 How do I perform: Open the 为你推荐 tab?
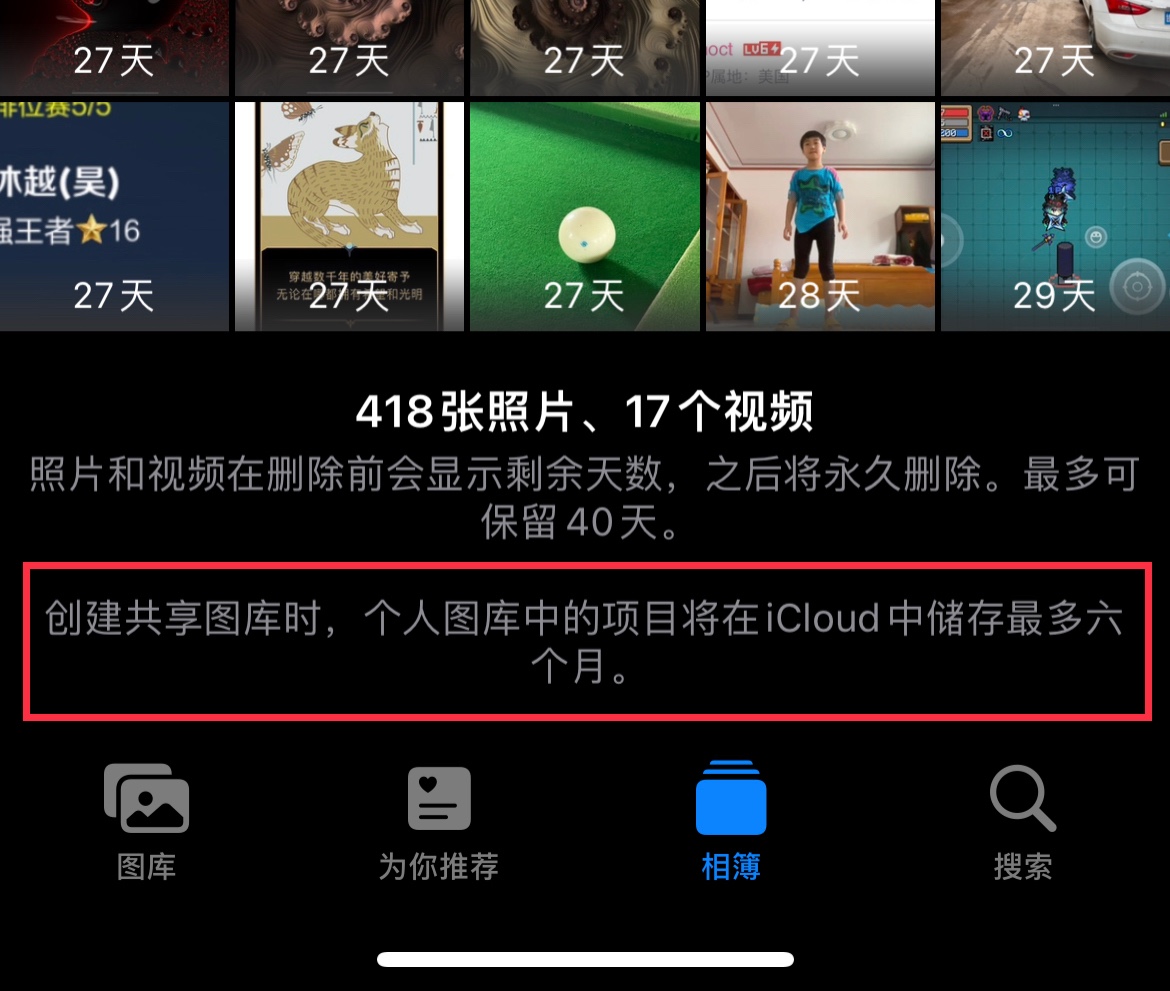(438, 822)
